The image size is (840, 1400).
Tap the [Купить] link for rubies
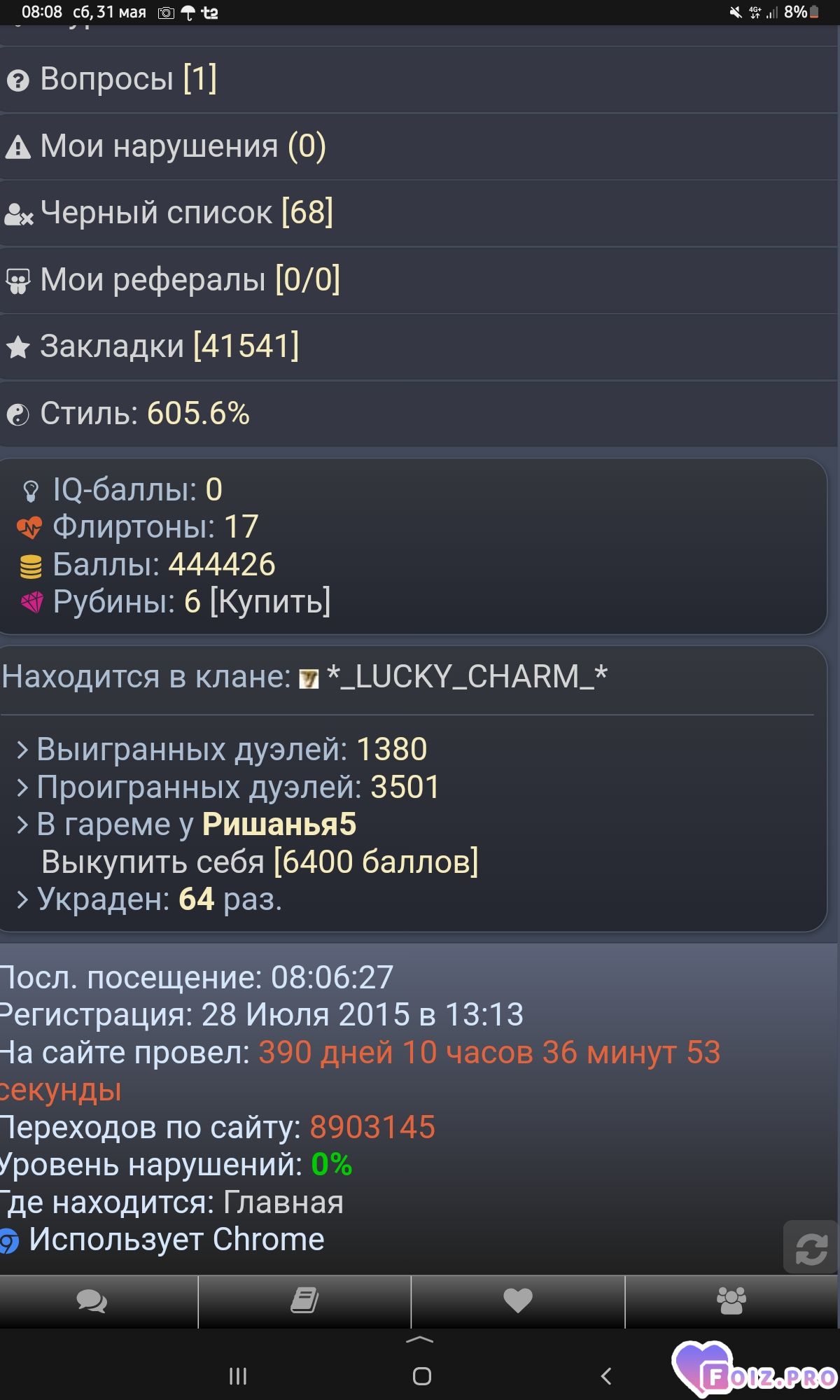[x=270, y=601]
